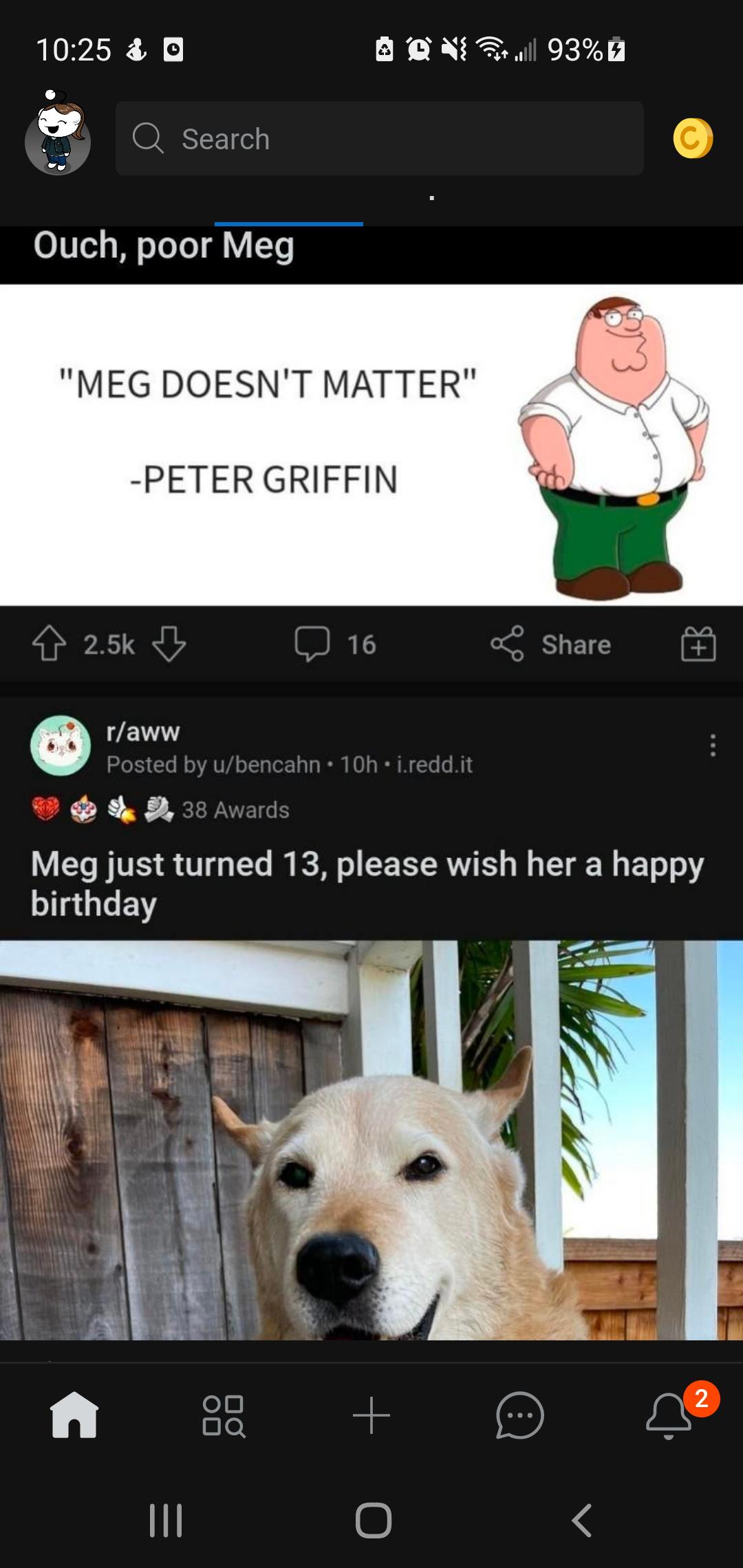The width and height of the screenshot is (743, 1568).
Task: Tap the Search field
Action: (x=379, y=138)
